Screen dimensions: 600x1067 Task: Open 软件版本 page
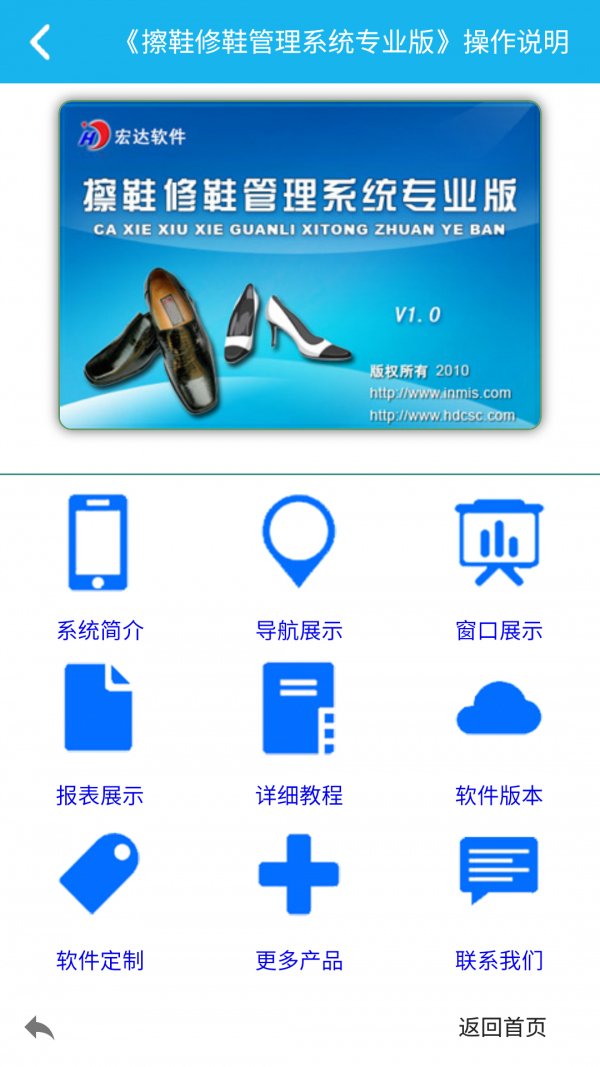coord(499,734)
